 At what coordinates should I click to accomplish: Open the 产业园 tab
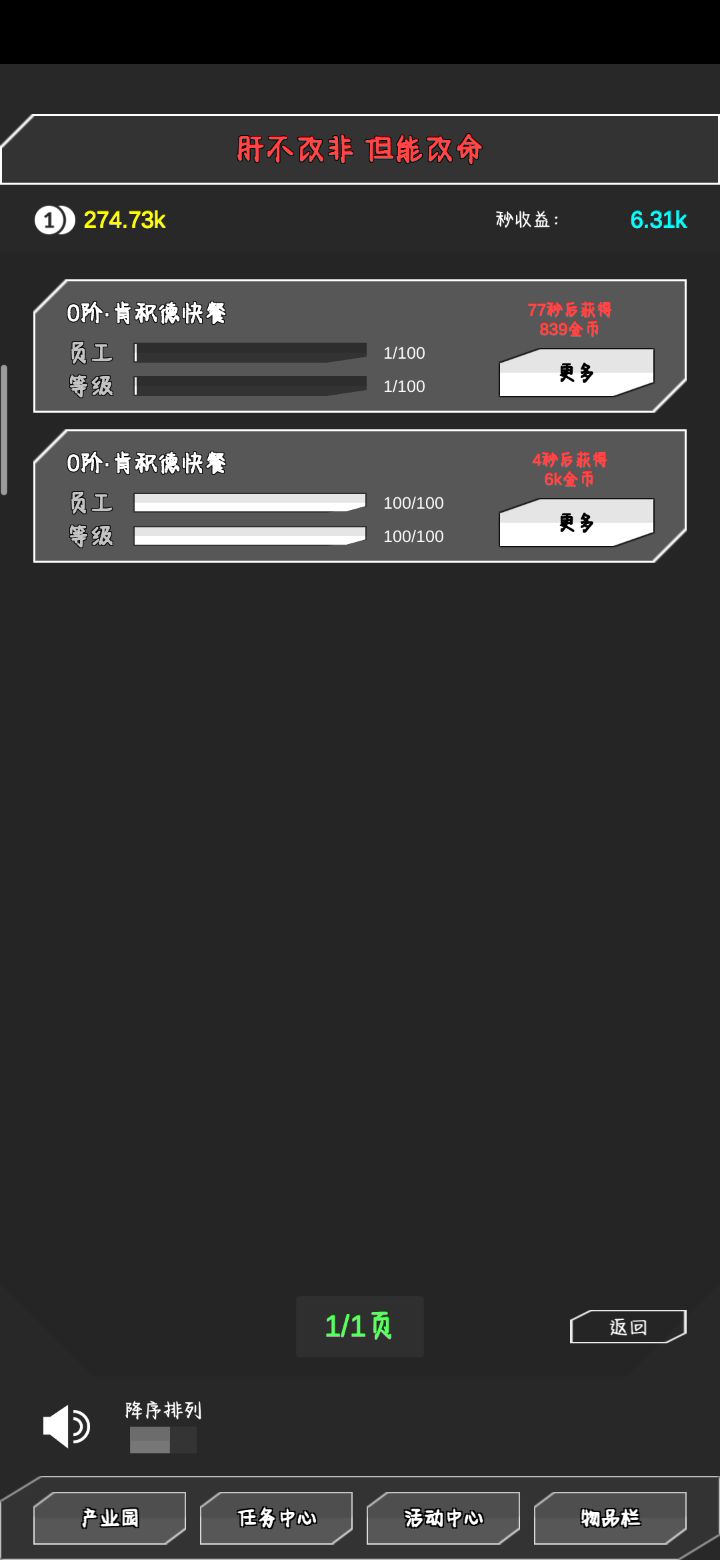[110, 1518]
